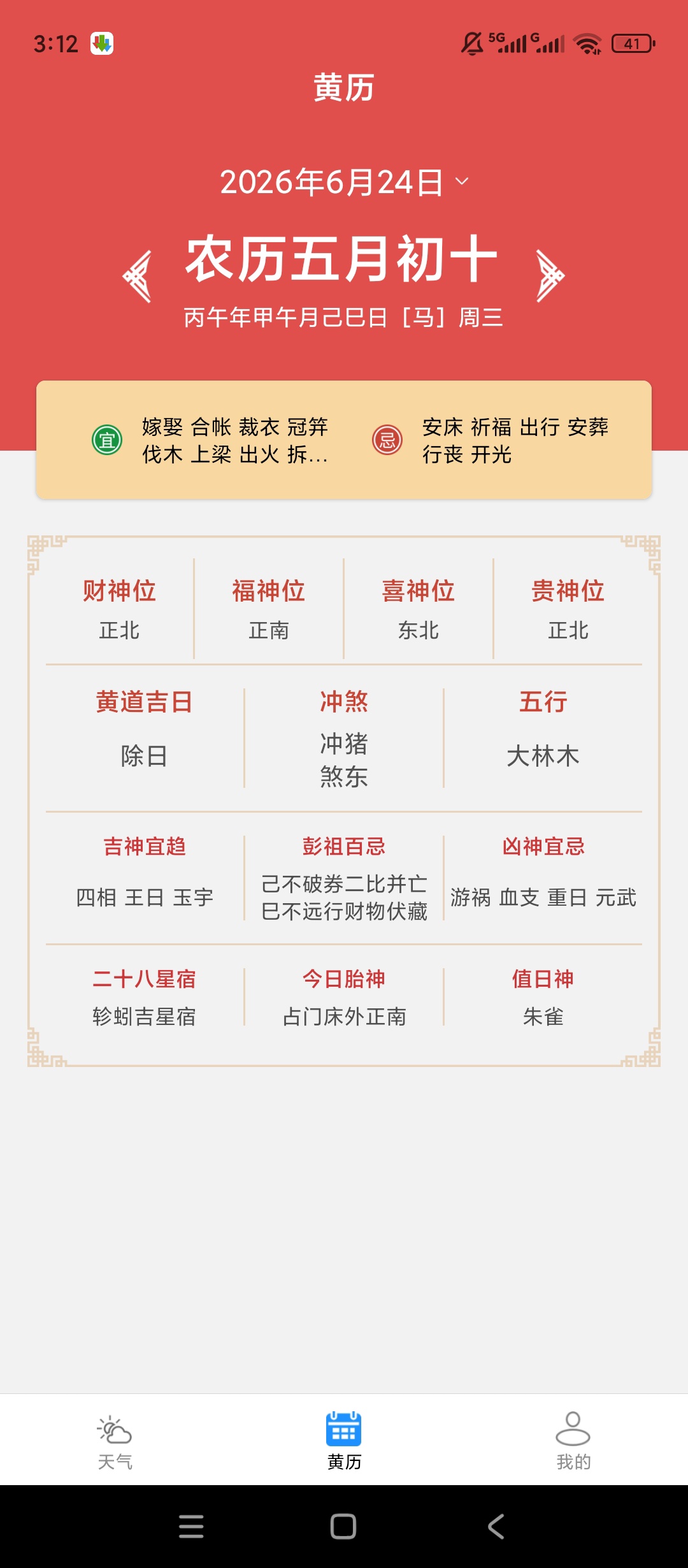Go to the previous day with left arrow
This screenshot has height=1568, width=688.
tap(138, 277)
